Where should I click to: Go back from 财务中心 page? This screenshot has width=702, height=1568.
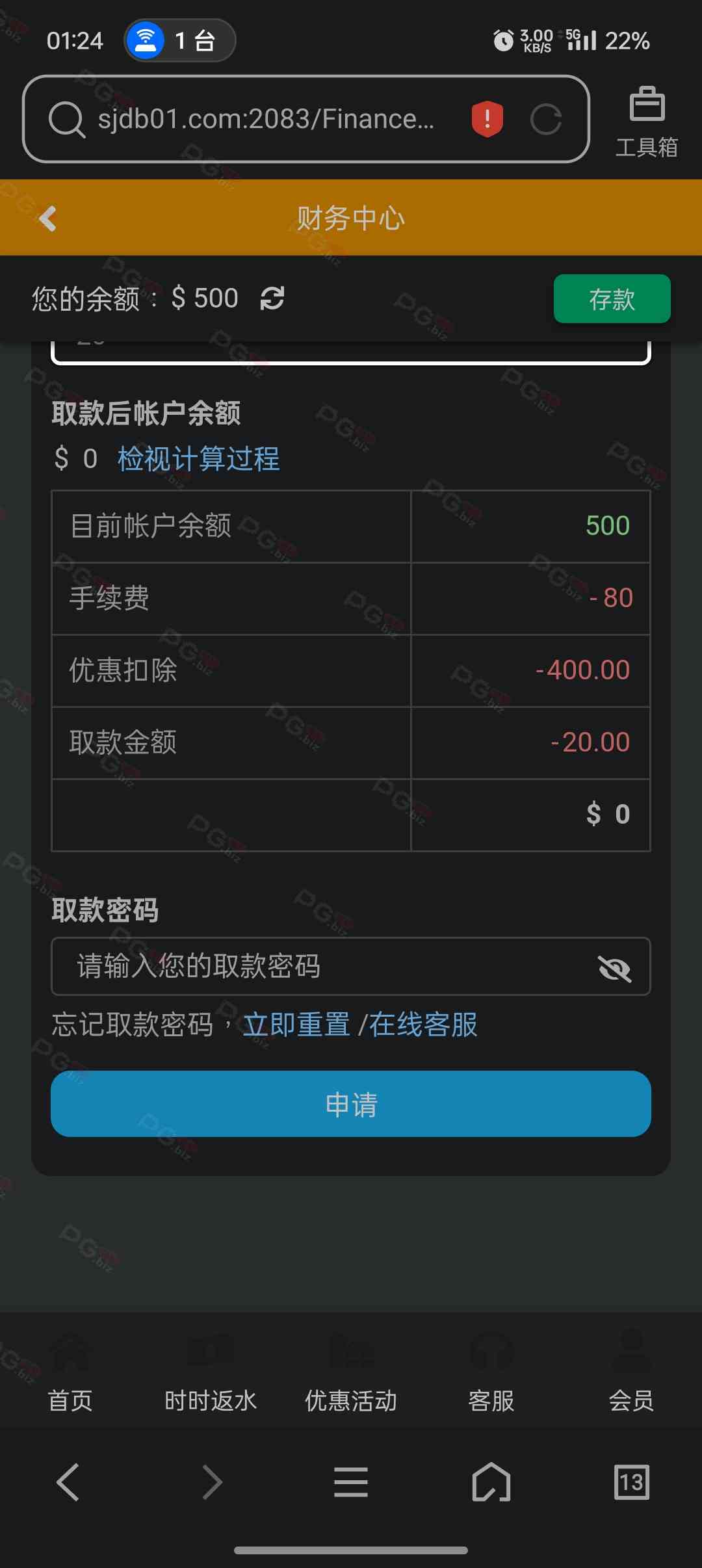pyautogui.click(x=47, y=218)
